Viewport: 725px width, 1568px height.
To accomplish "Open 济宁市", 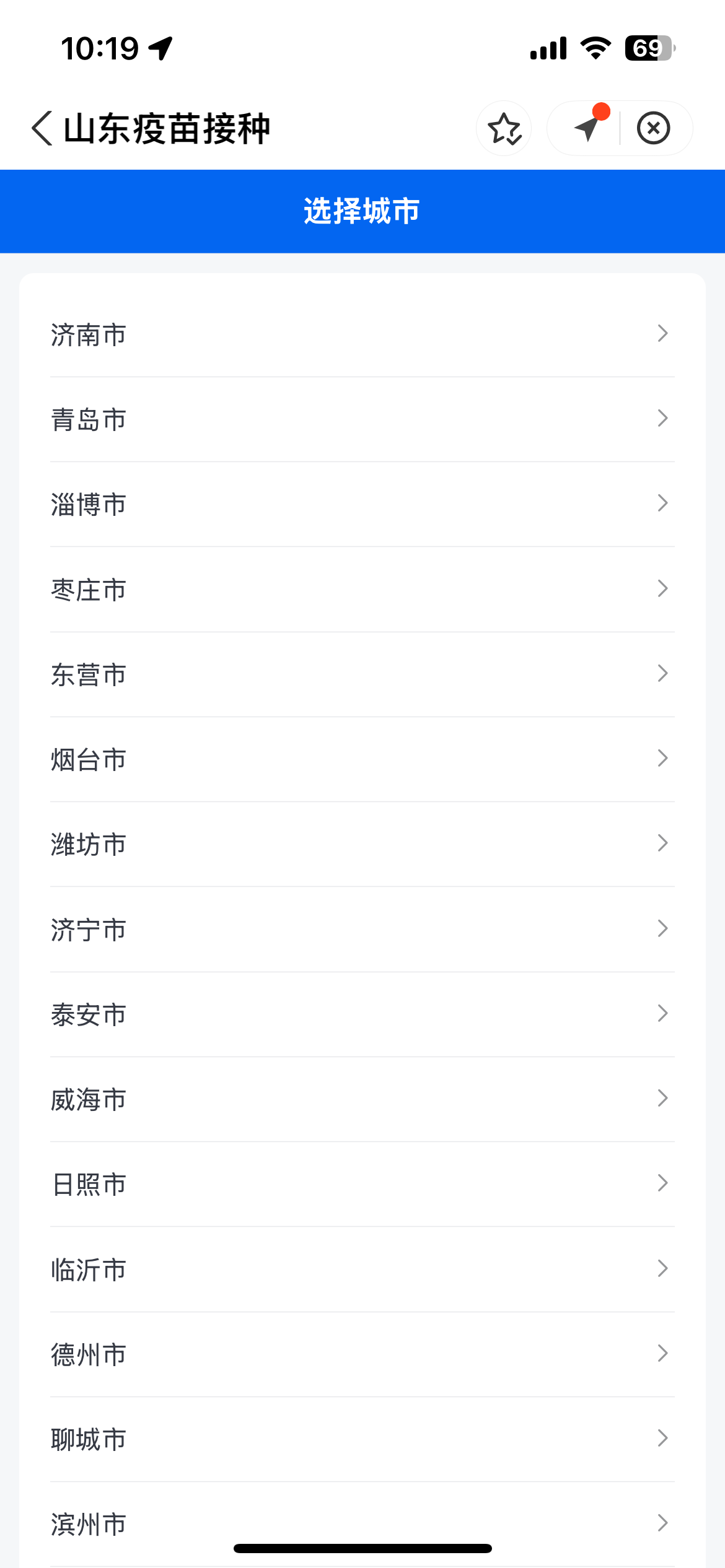I will (x=362, y=930).
